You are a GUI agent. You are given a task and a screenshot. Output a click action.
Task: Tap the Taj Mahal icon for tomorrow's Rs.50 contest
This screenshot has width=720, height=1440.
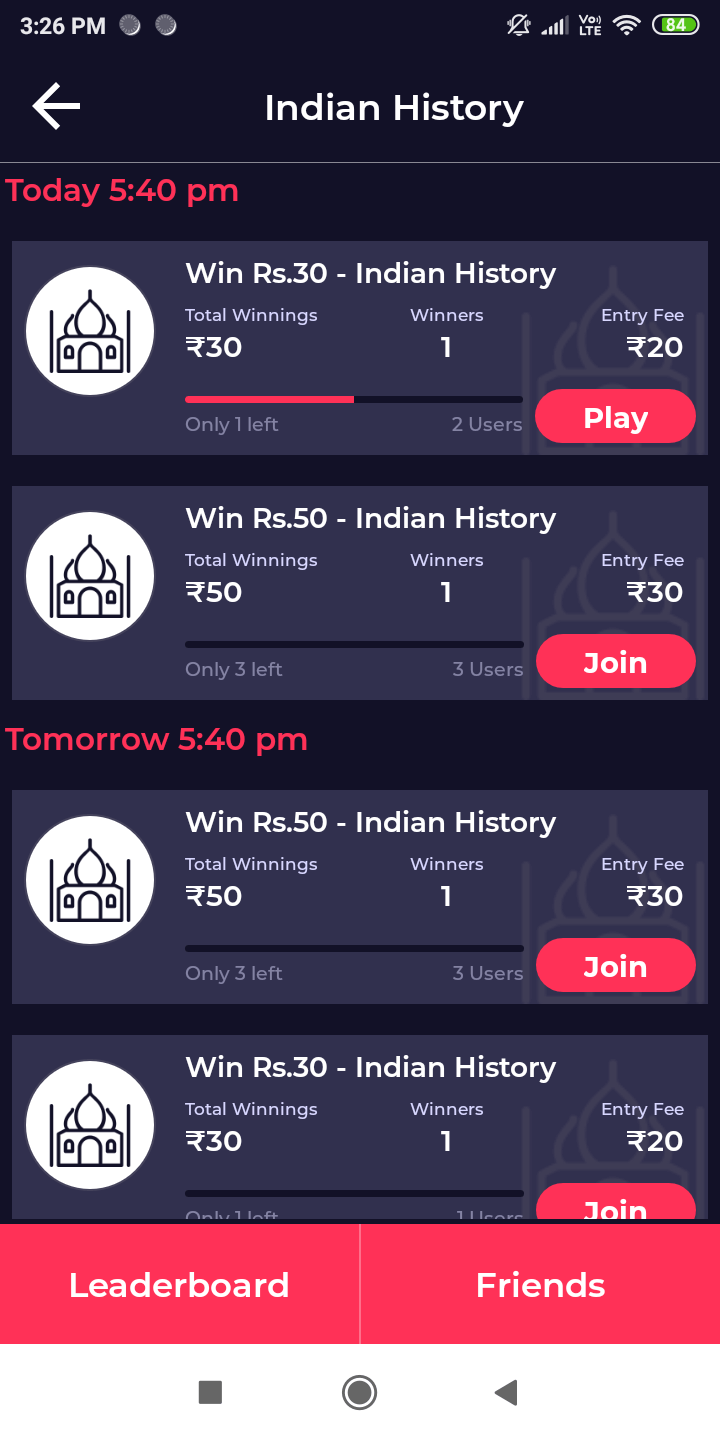pyautogui.click(x=90, y=879)
